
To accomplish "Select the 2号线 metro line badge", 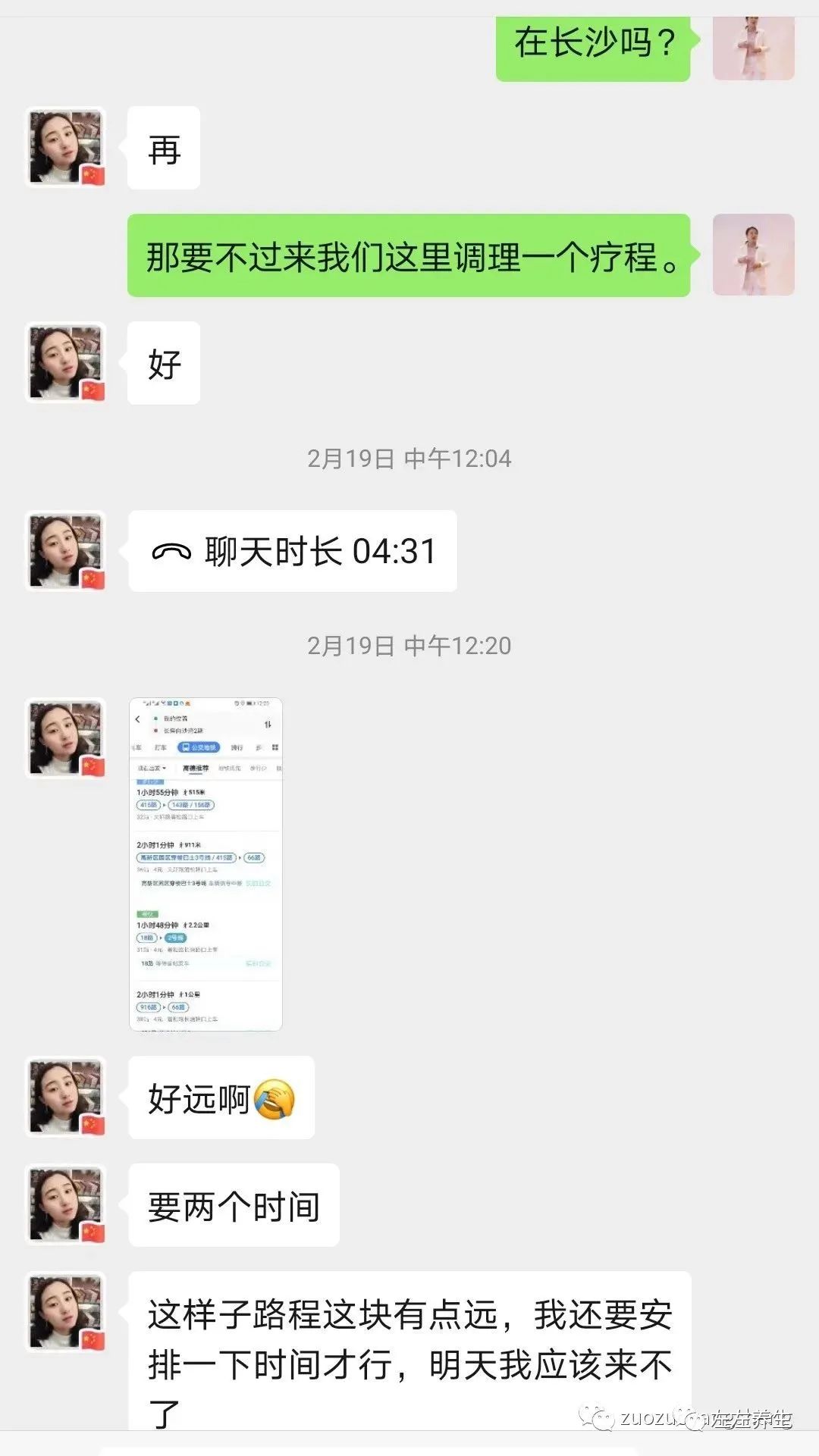I will pyautogui.click(x=176, y=938).
